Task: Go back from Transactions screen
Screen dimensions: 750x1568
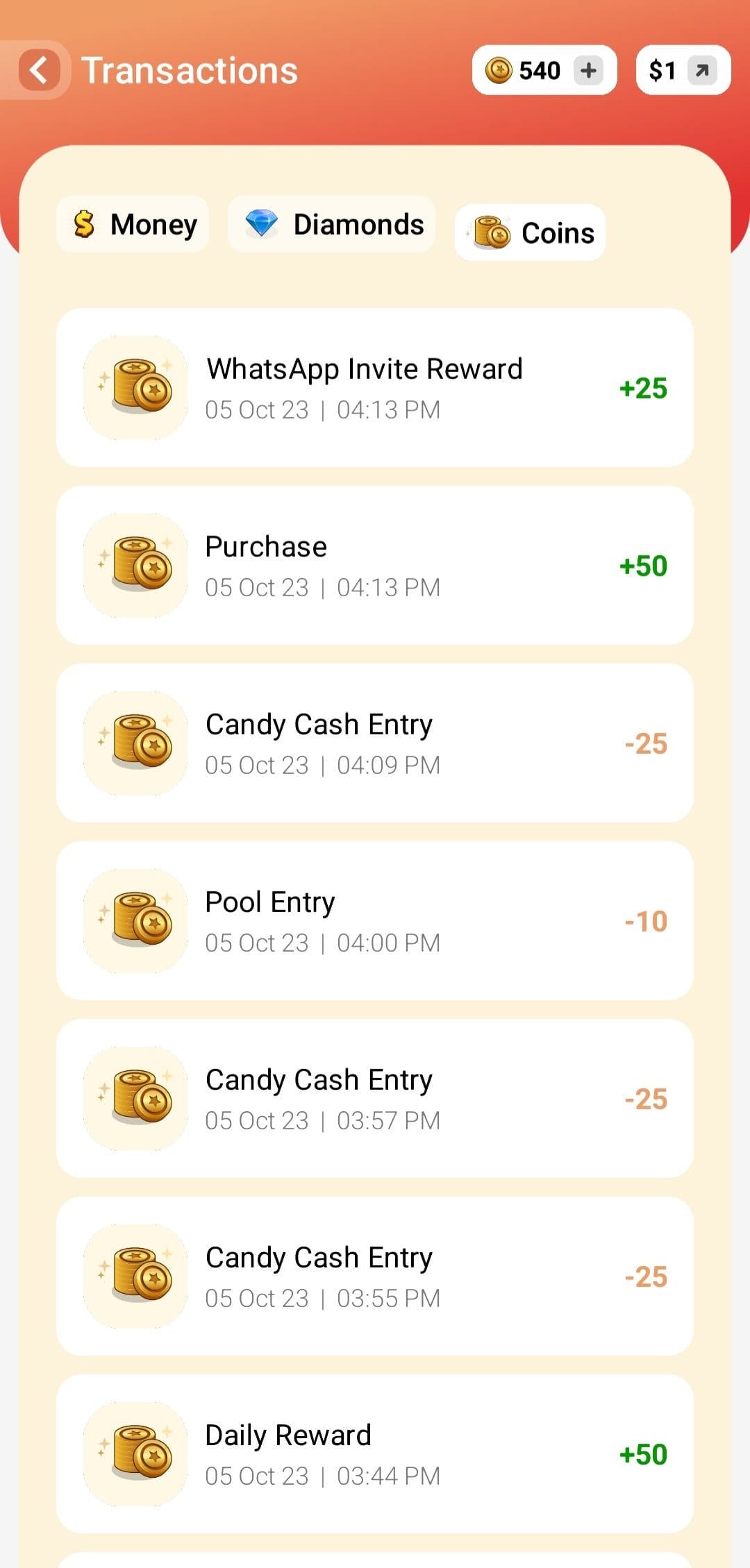Action: [x=39, y=70]
